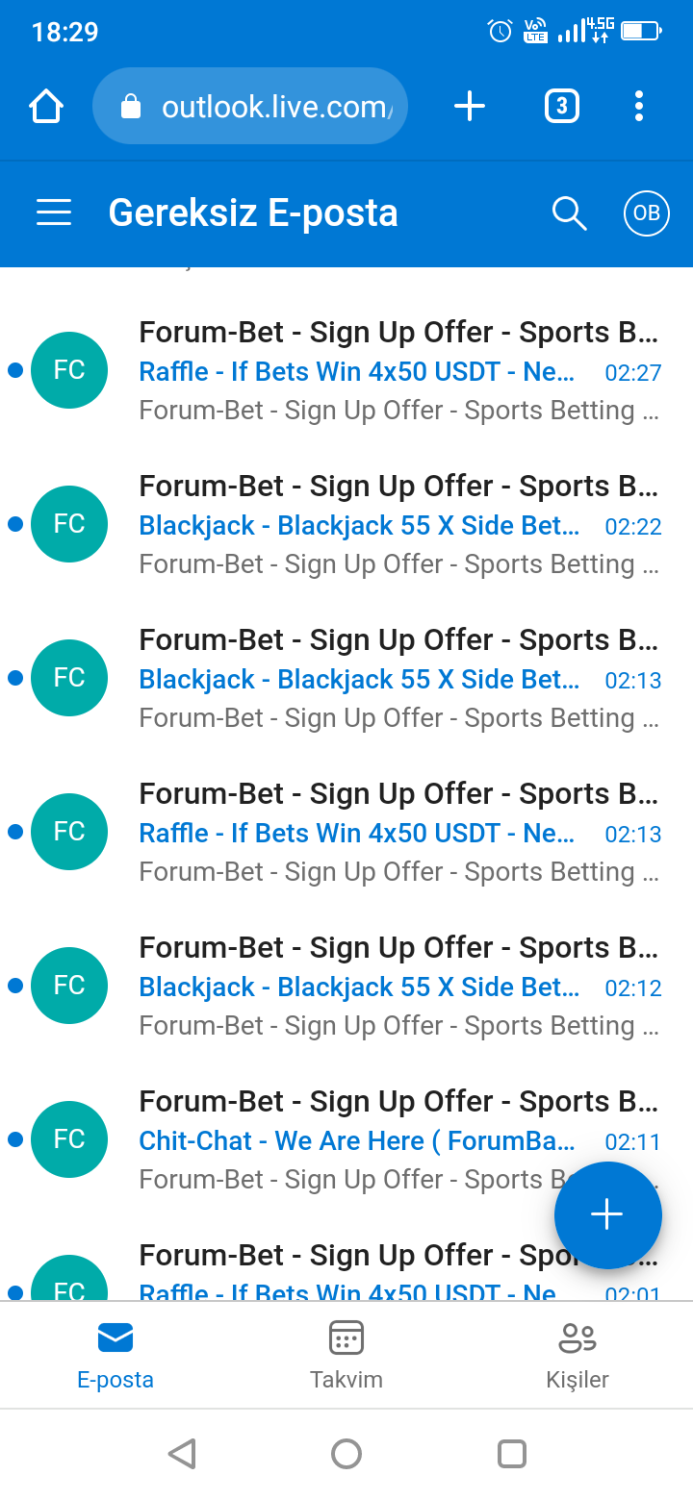Open the browser home page
693x1500 pixels.
click(47, 106)
